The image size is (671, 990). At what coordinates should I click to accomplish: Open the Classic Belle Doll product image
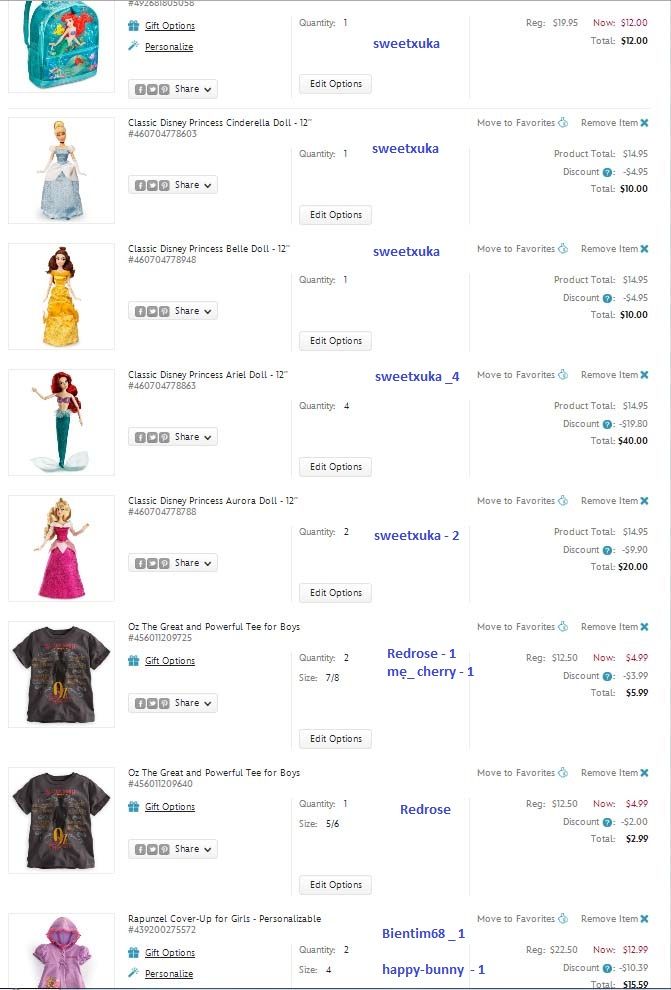(x=61, y=297)
